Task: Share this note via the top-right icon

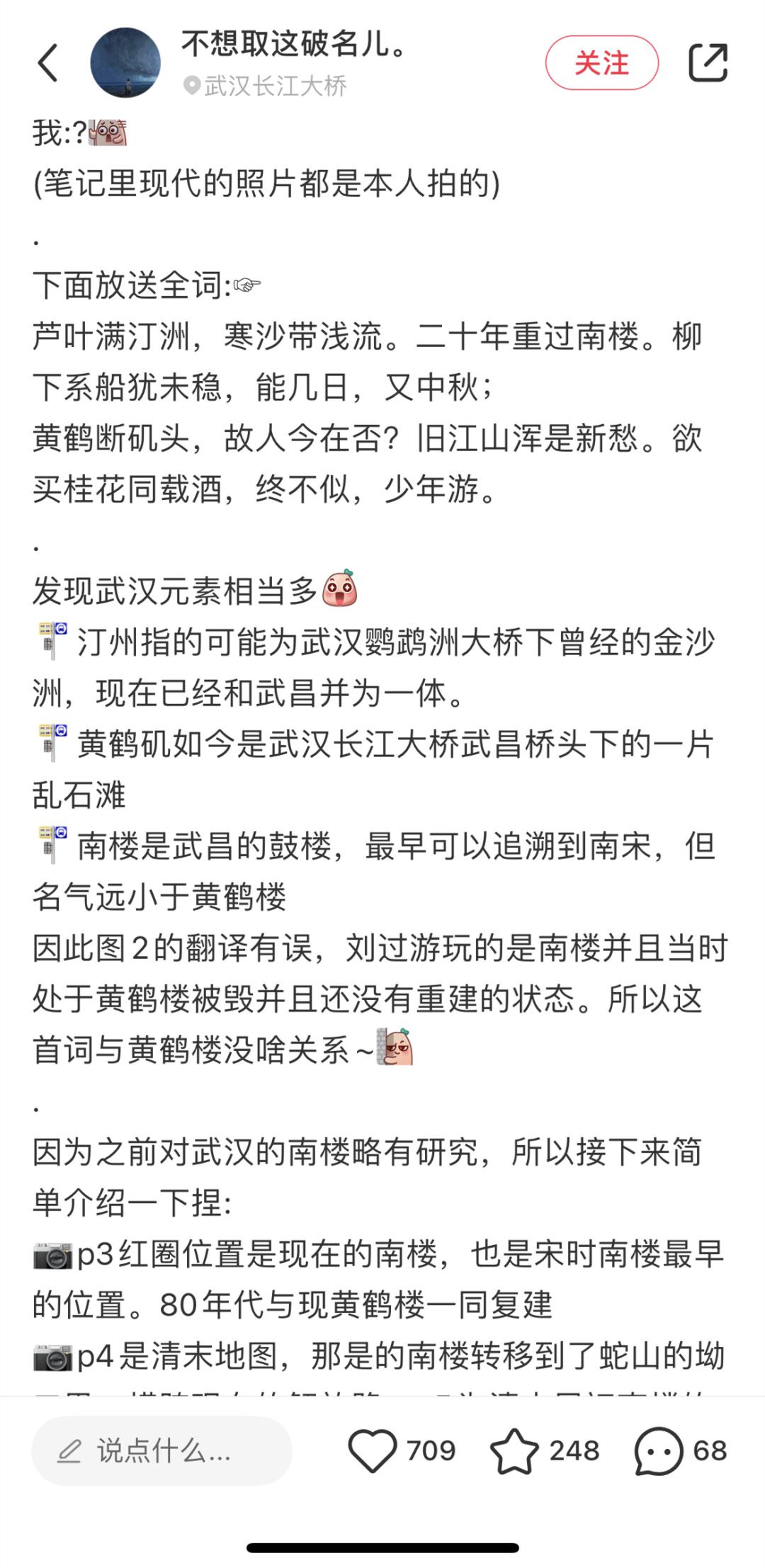Action: (x=708, y=63)
